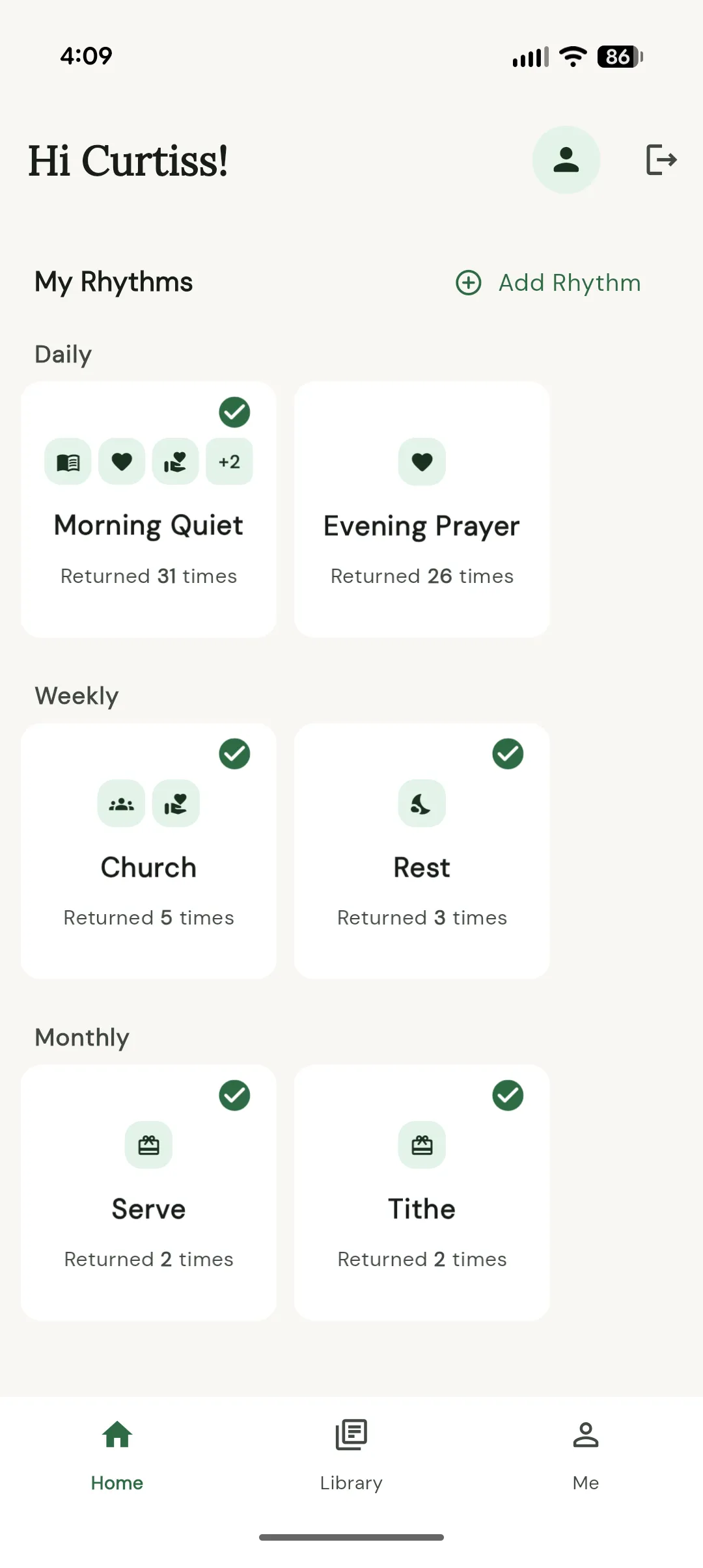Tap the heart icon on Evening Prayer card
Viewport: 703px width, 1568px height.
pyautogui.click(x=422, y=461)
